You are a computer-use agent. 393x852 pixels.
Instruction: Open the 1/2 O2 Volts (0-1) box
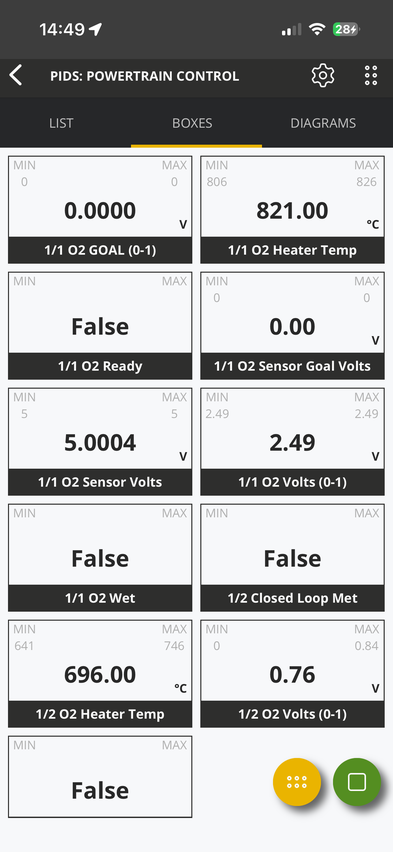click(x=292, y=674)
